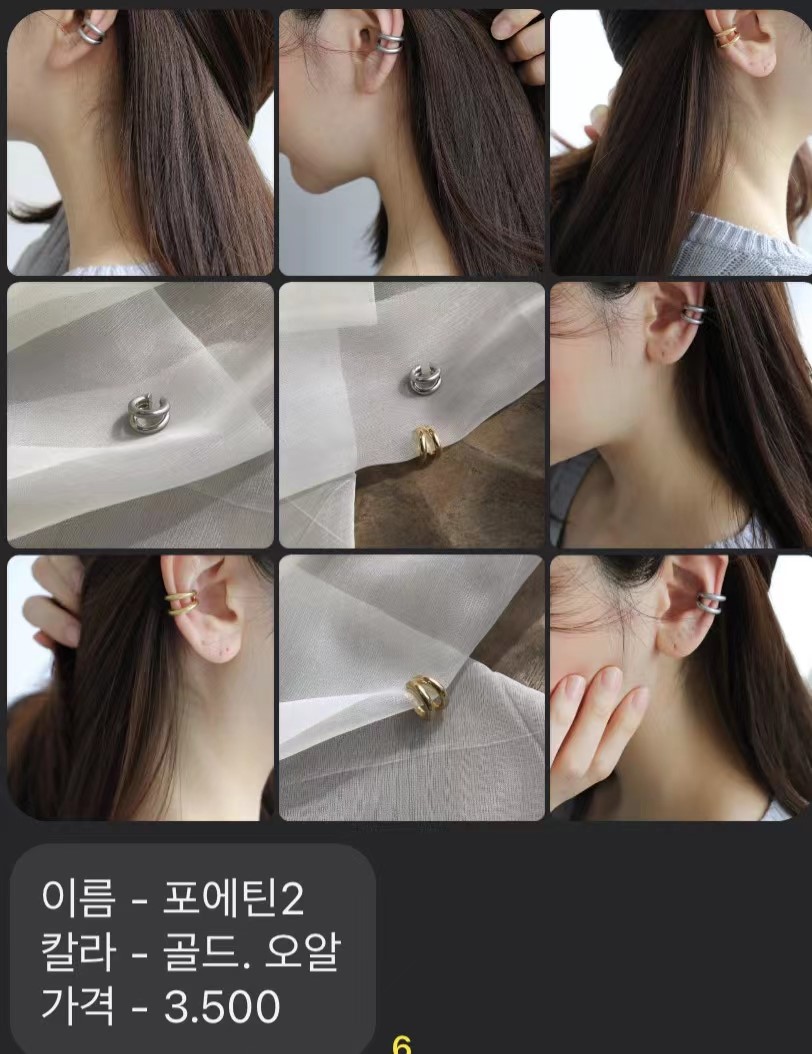View silver cuff photo showing neck and long hair
This screenshot has height=1054, width=812.
point(140,143)
